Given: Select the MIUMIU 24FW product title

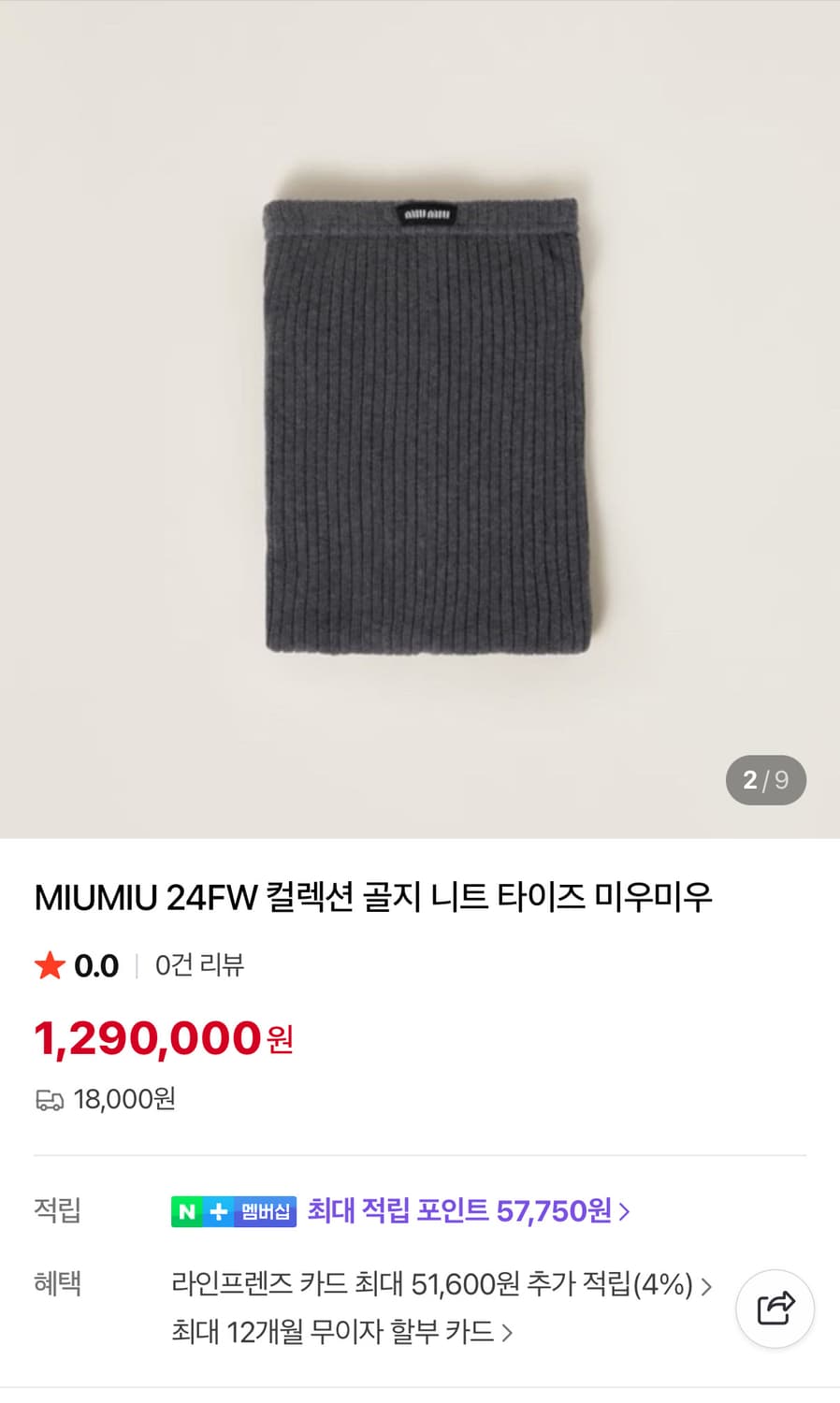Looking at the screenshot, I should click(x=372, y=895).
